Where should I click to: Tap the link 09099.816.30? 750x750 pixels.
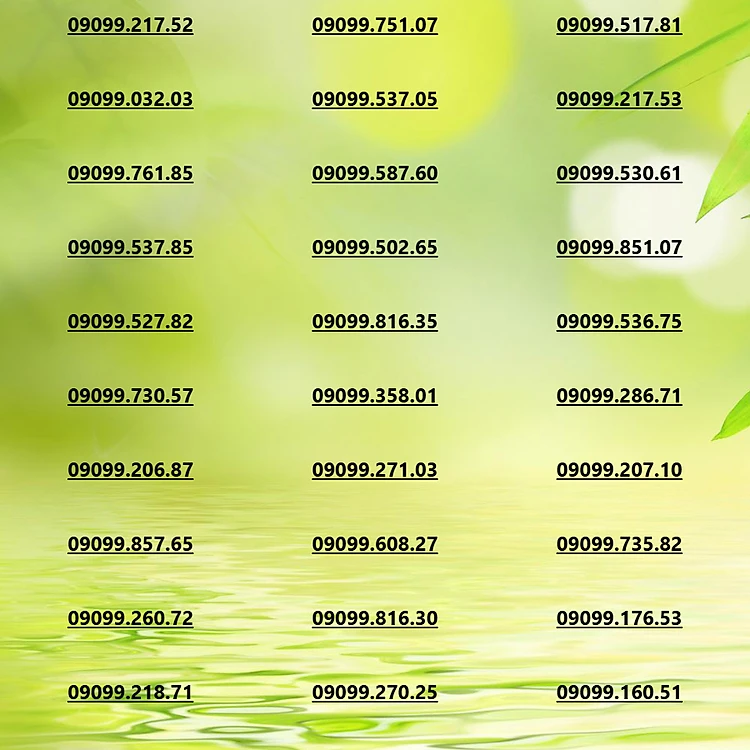pyautogui.click(x=375, y=618)
